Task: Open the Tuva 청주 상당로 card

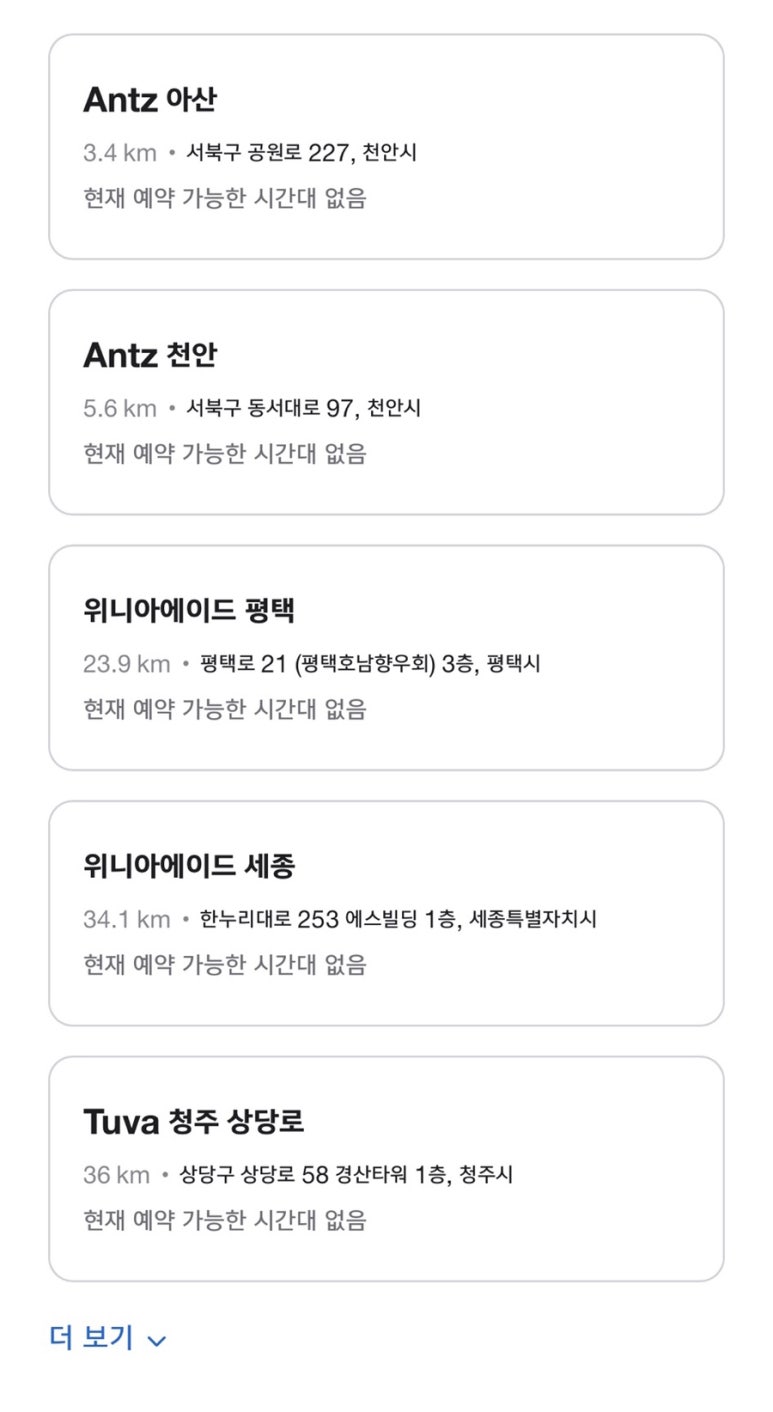Action: (x=386, y=1169)
